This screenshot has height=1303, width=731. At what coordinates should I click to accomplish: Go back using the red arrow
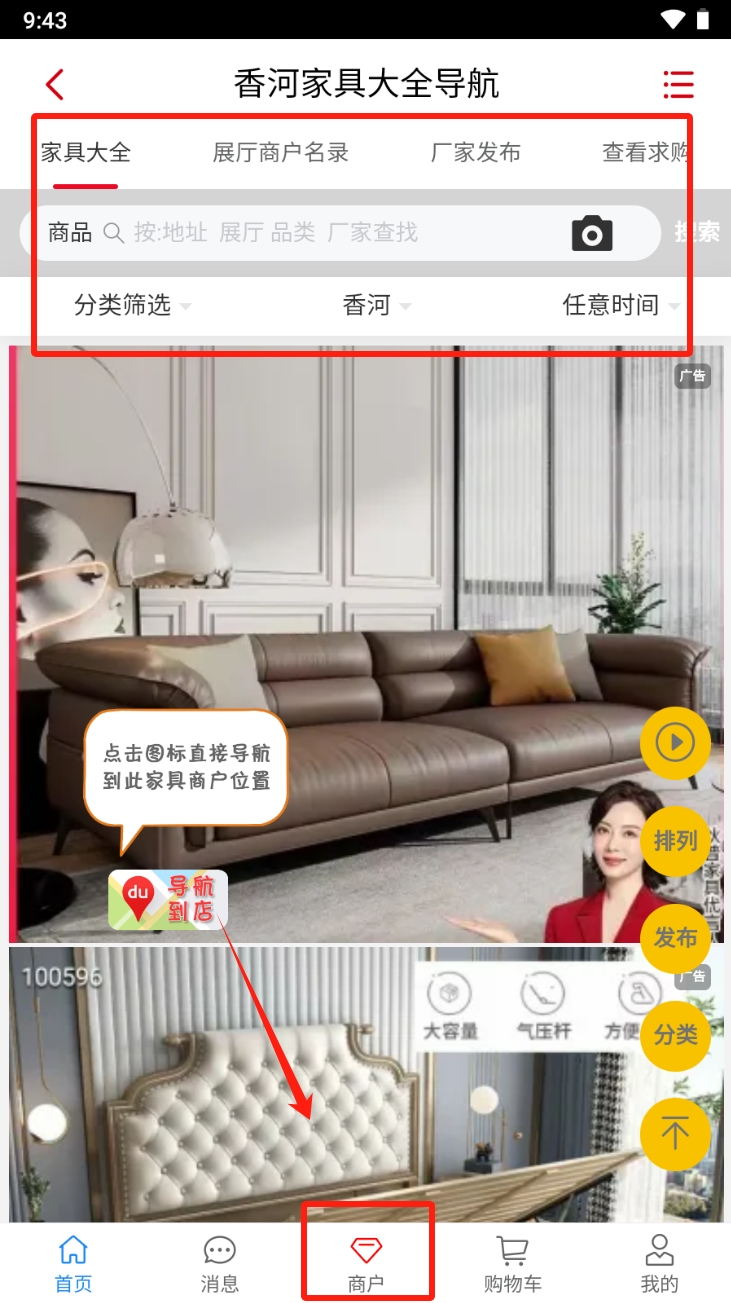pos(55,85)
